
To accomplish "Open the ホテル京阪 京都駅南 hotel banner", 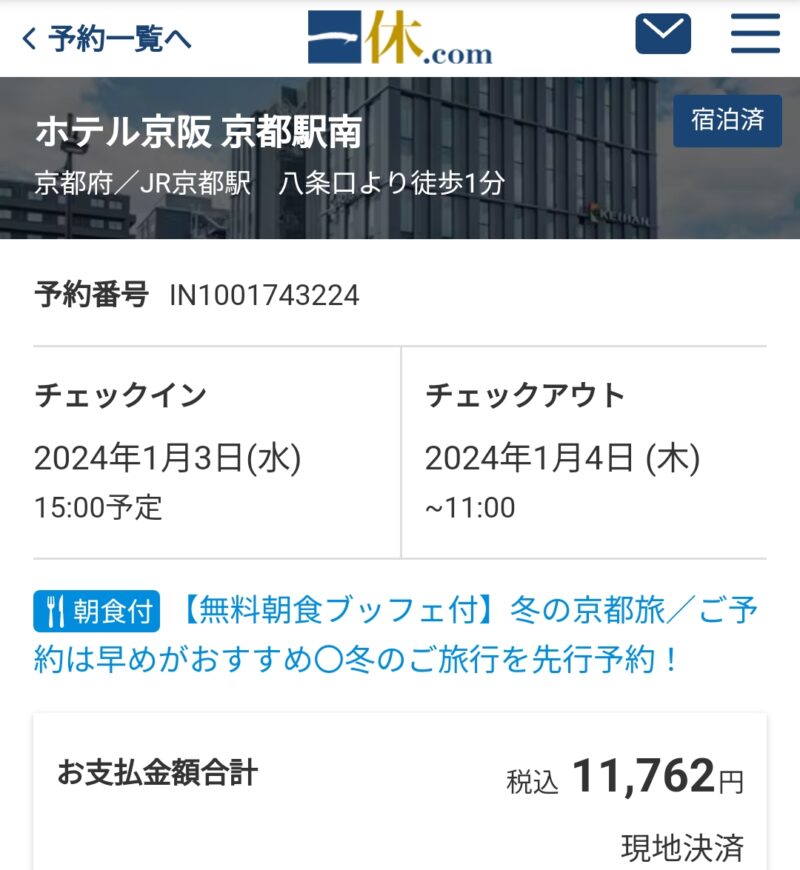I will 199,133.
